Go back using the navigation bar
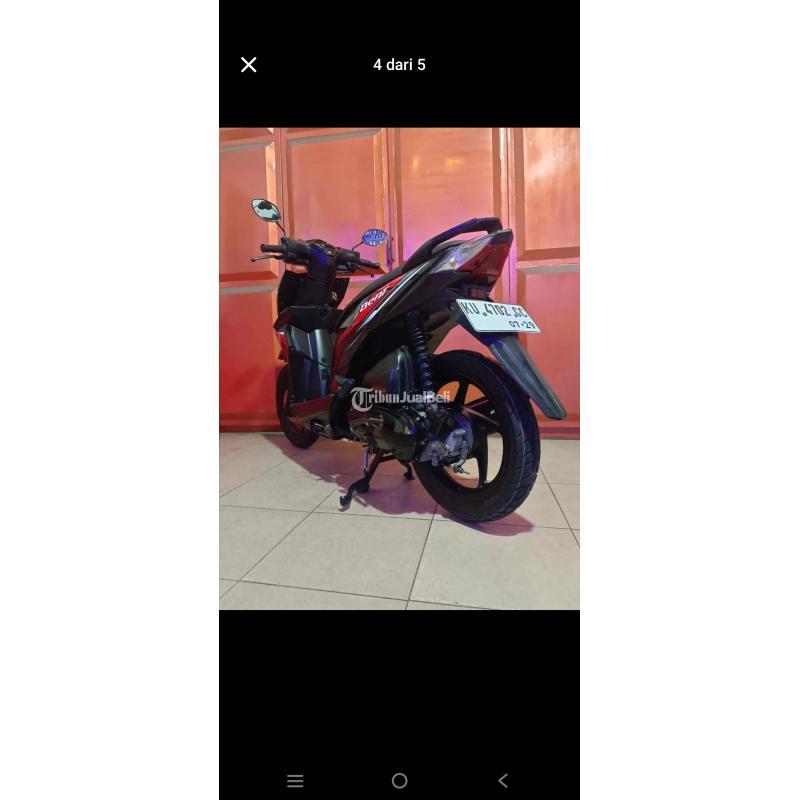Screen dimensions: 800x800 coord(503,781)
